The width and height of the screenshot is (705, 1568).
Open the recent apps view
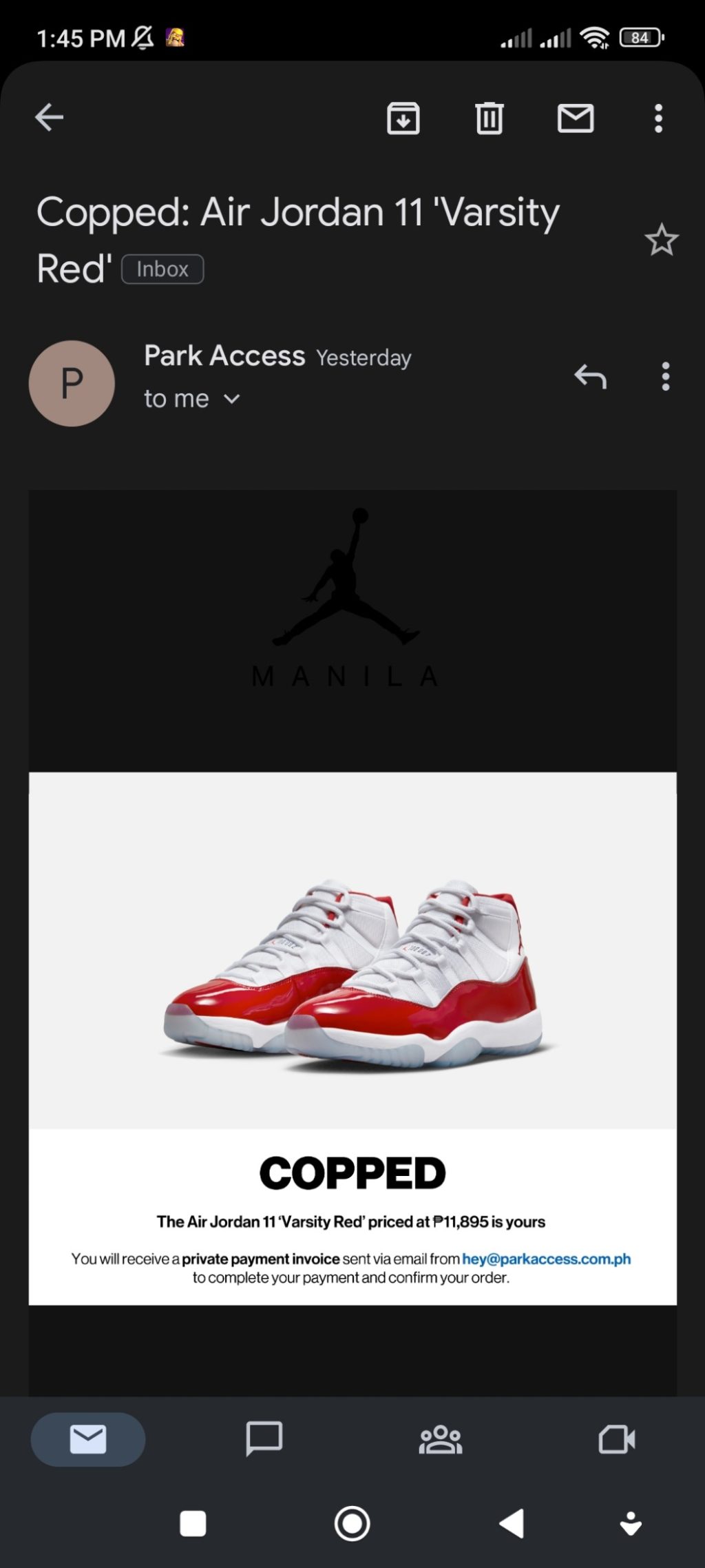tap(193, 1523)
